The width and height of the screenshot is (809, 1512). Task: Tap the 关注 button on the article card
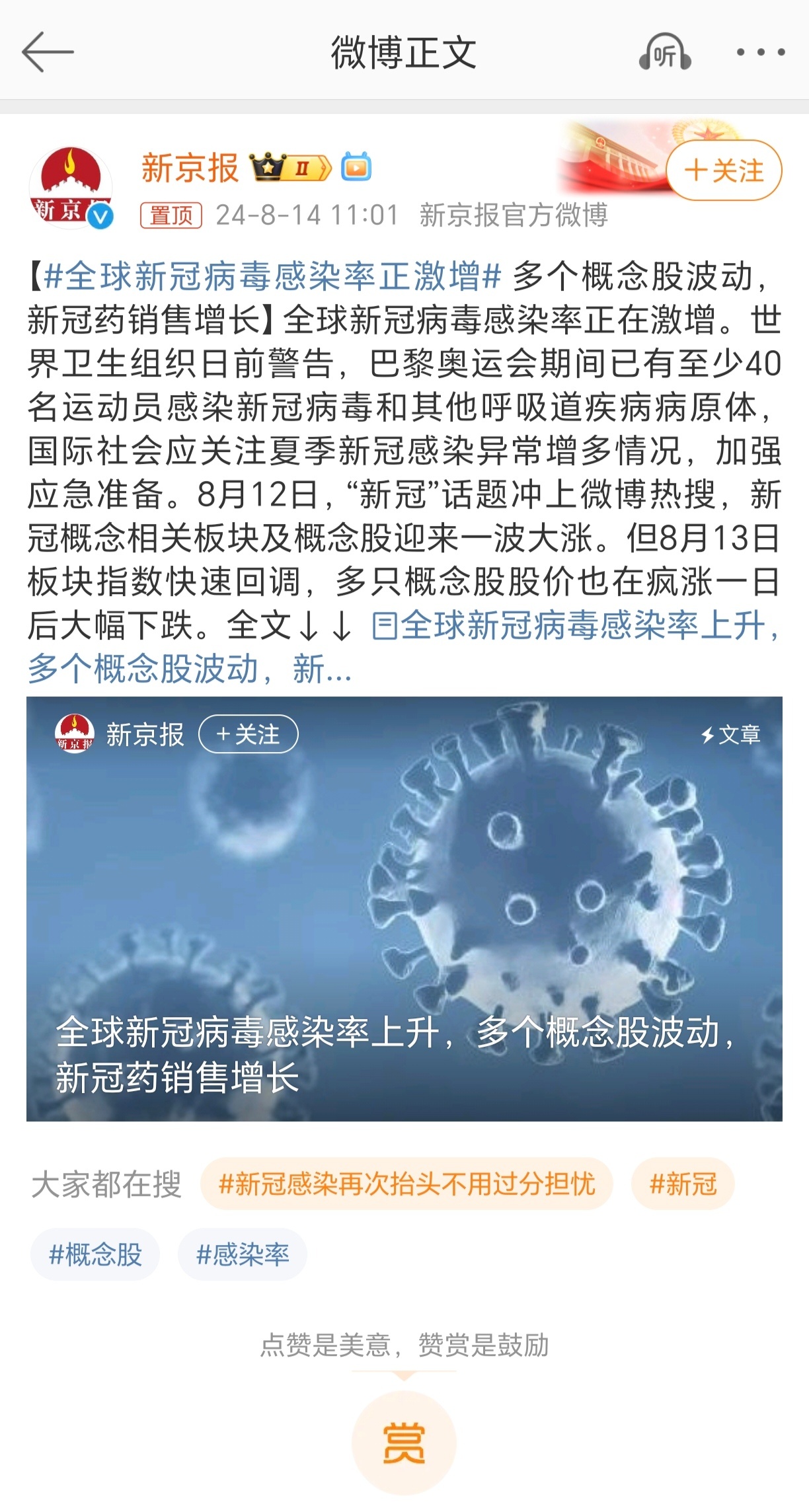click(x=248, y=734)
